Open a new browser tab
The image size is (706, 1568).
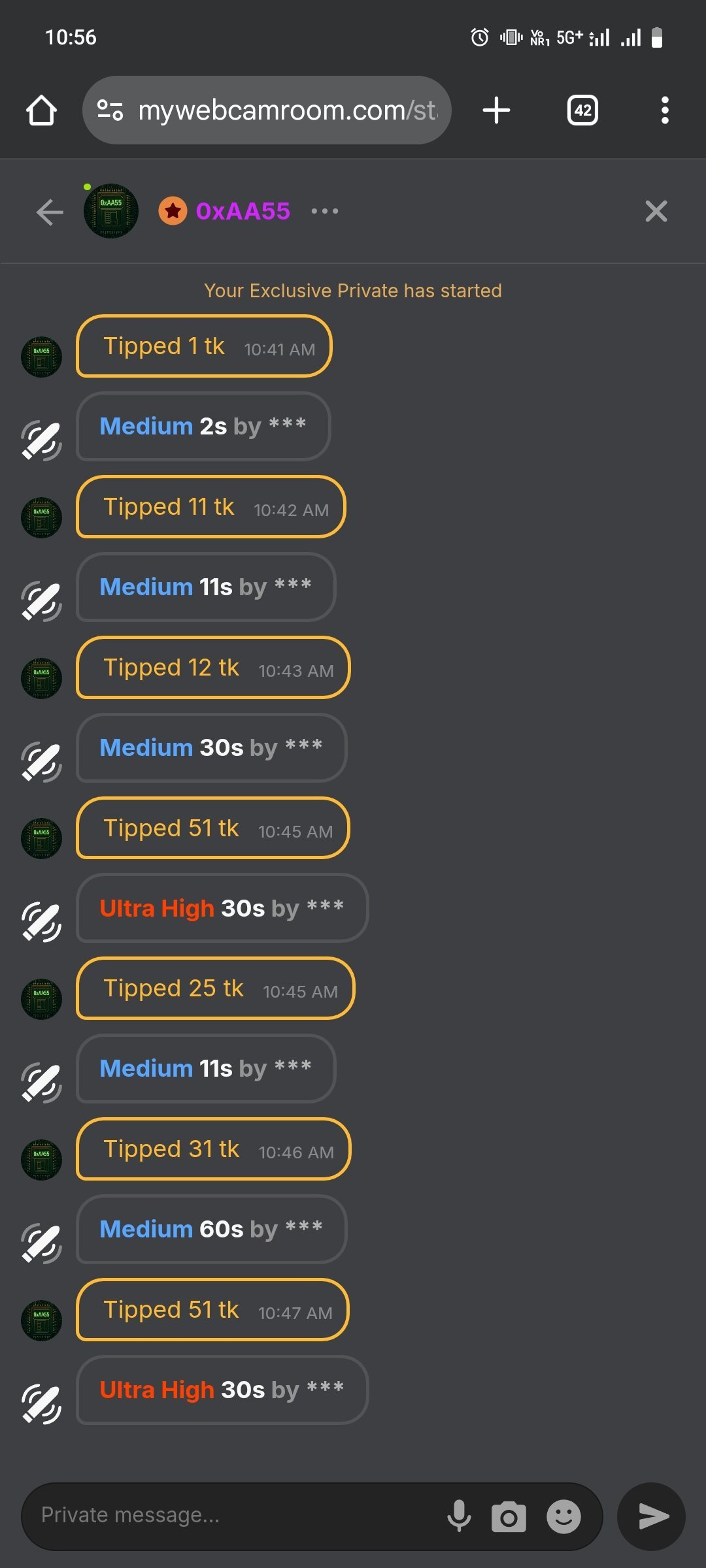pos(496,110)
